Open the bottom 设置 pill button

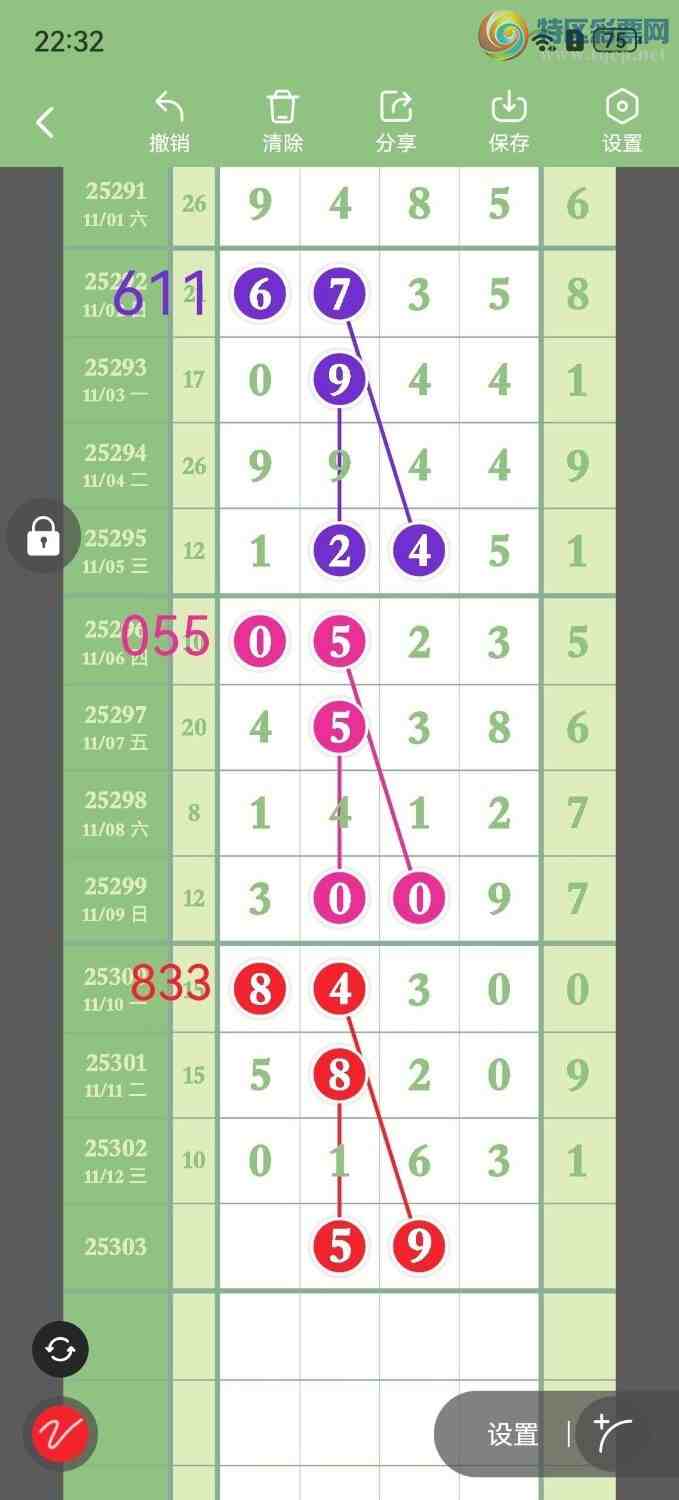click(513, 1435)
